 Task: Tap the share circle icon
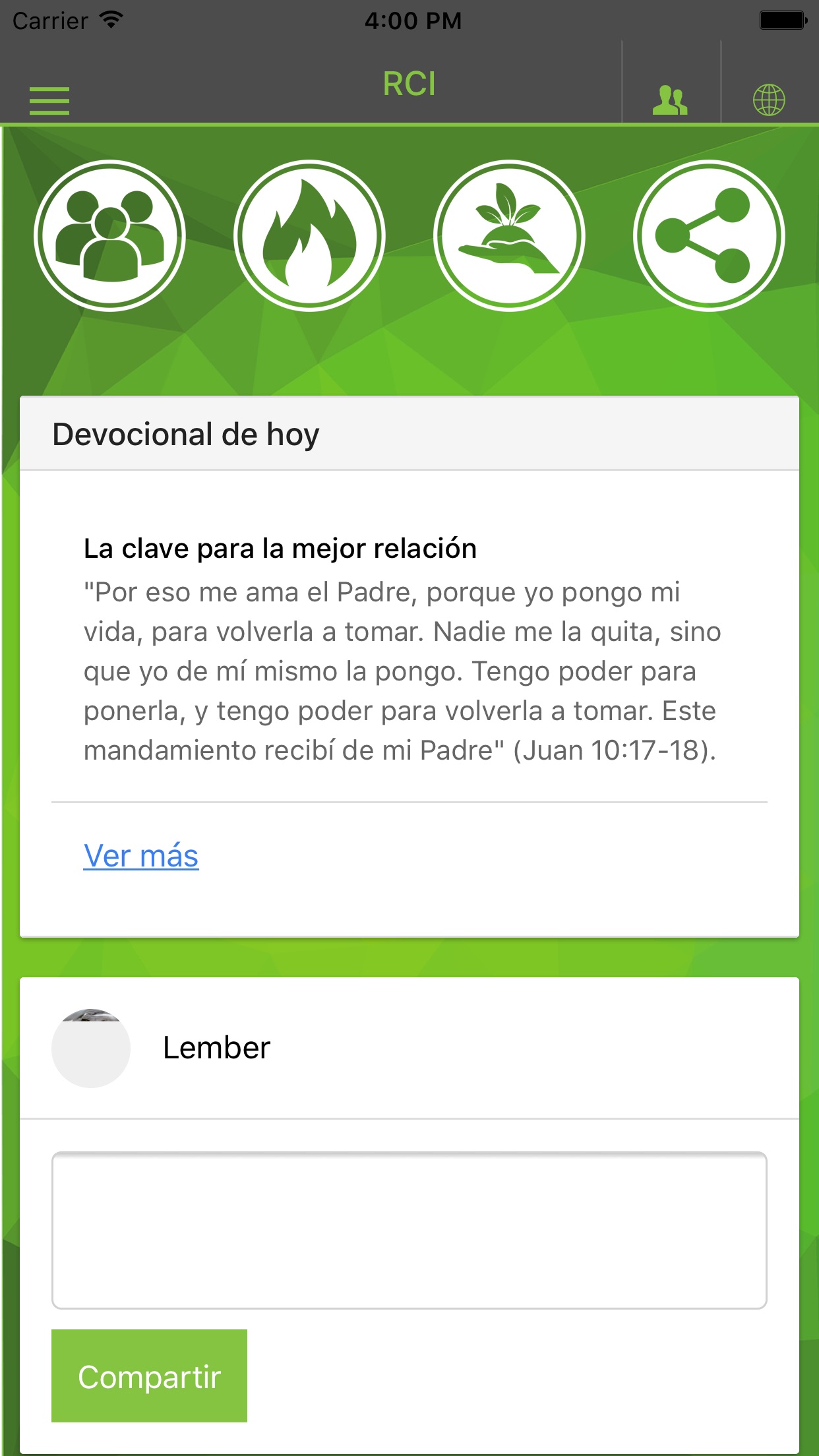pyautogui.click(x=709, y=235)
